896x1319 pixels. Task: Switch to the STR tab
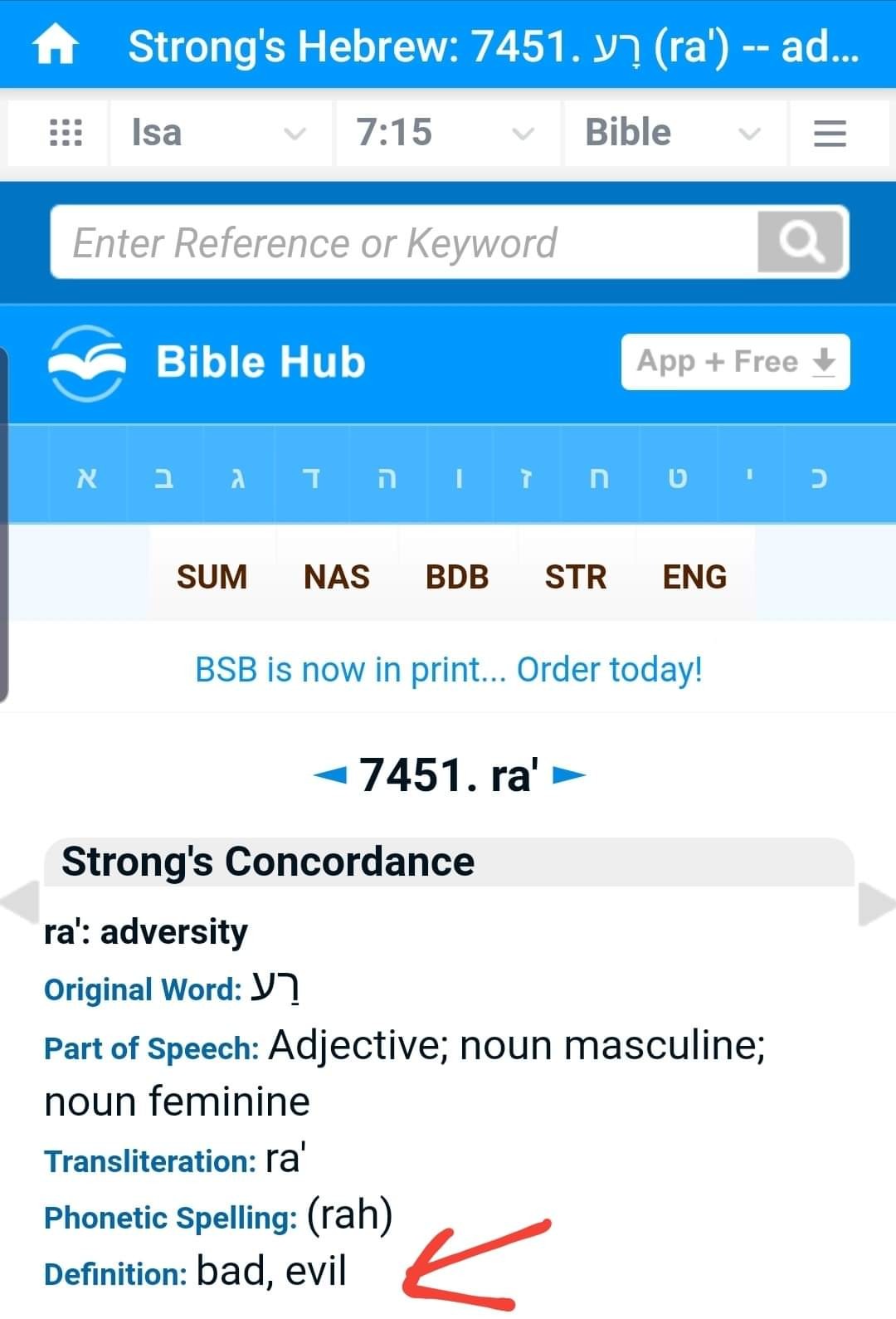click(x=575, y=576)
